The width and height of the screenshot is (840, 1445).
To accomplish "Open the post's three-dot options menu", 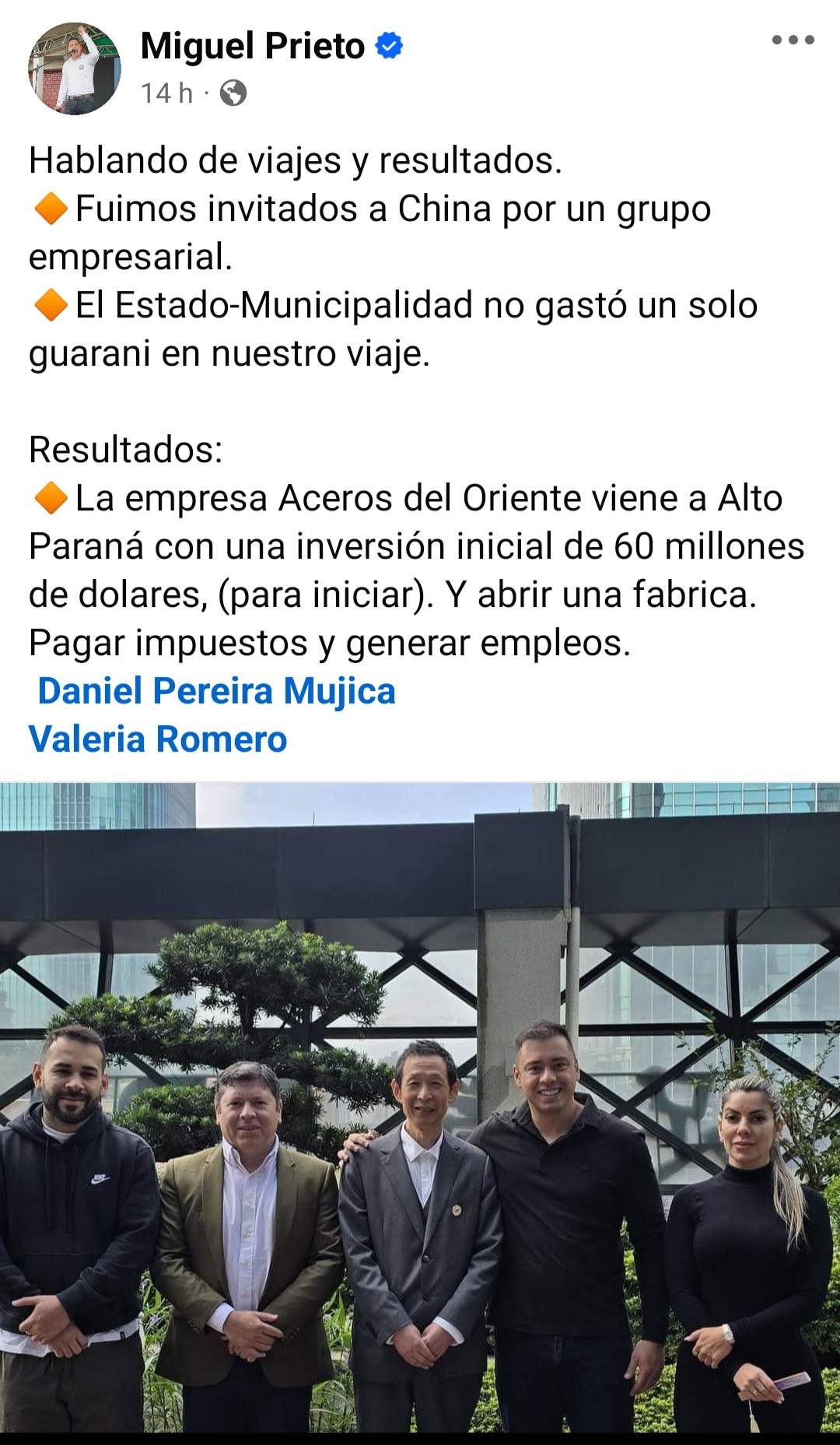I will pos(793,40).
